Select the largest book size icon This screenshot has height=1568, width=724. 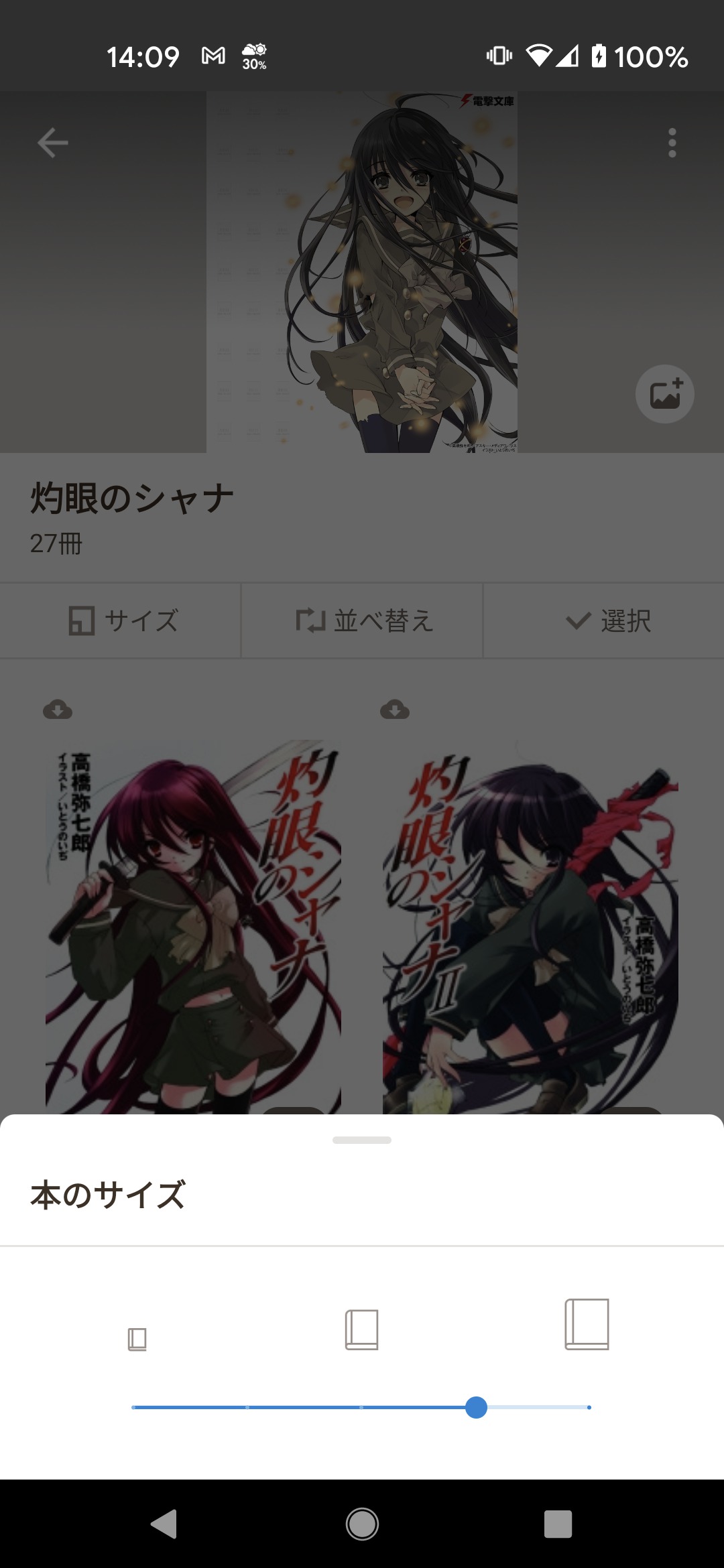[x=587, y=1324]
